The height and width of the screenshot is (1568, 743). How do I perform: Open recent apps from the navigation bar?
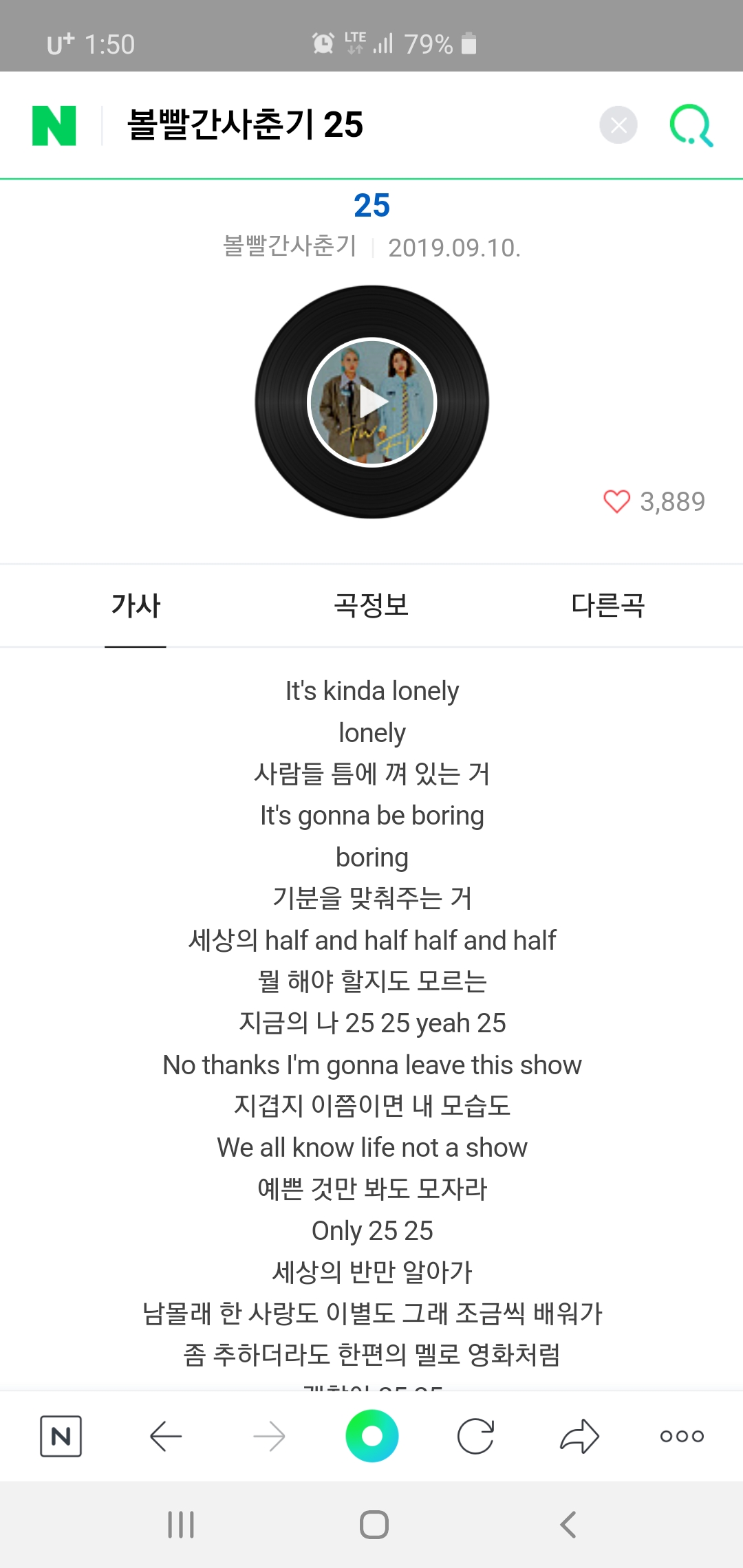pyautogui.click(x=181, y=1525)
